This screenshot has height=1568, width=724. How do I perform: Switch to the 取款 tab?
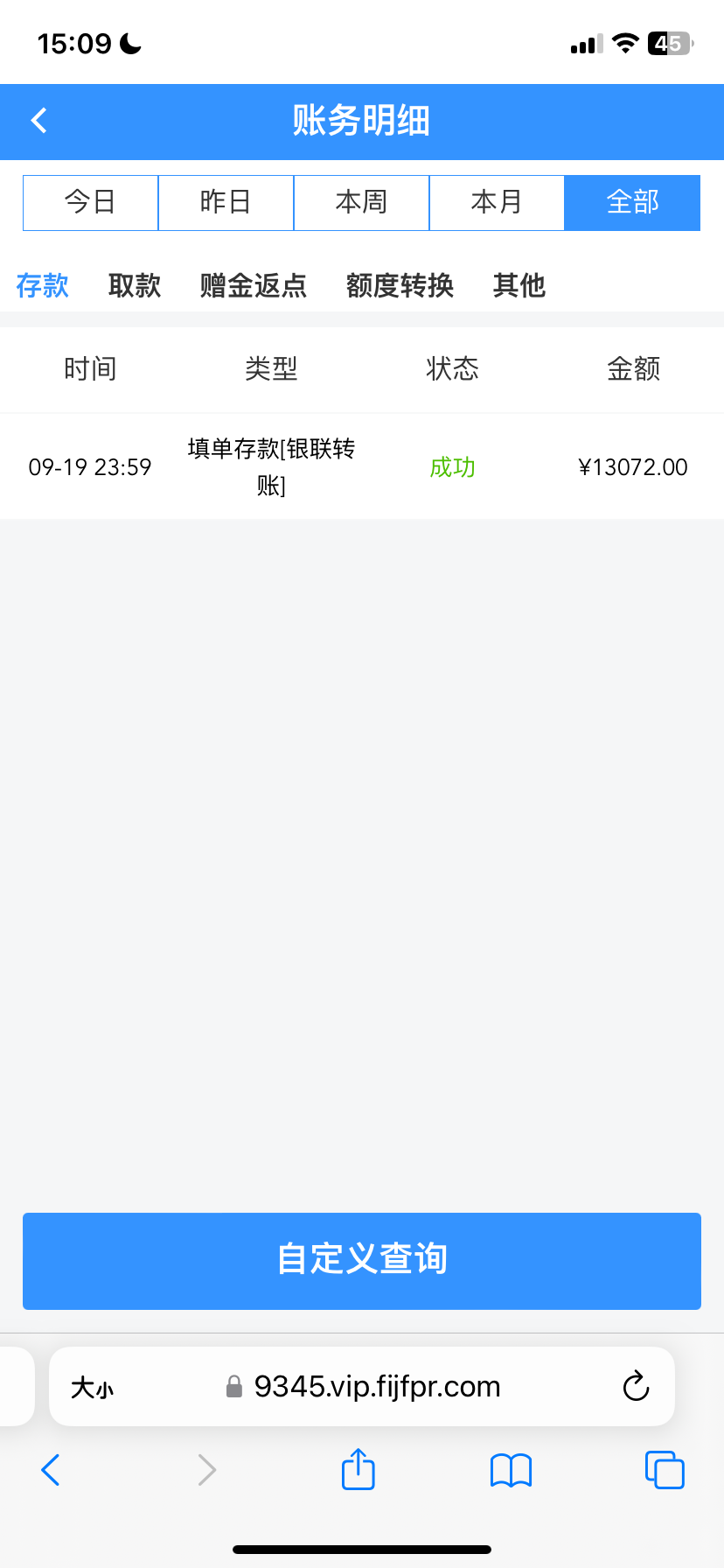[135, 285]
